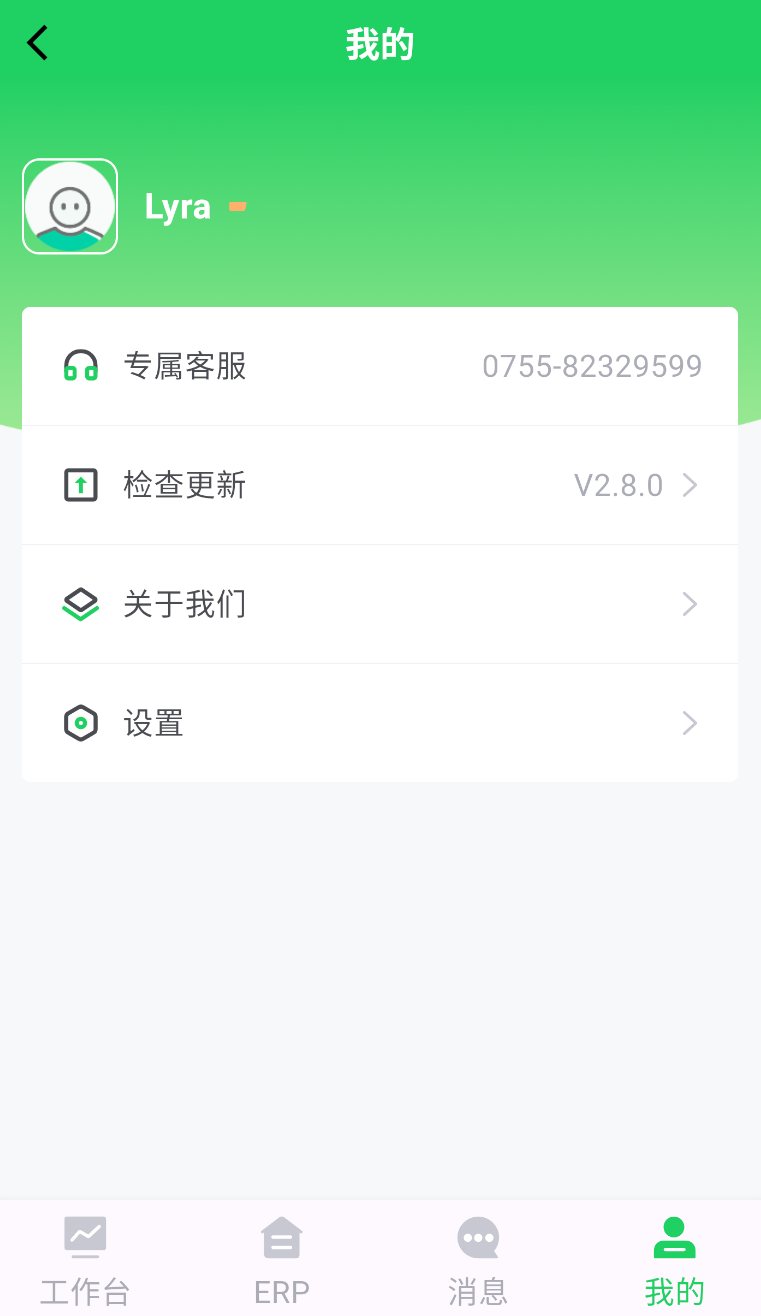Click the stacked layers icon beside 关于我们
The width and height of the screenshot is (761, 1316).
[81, 604]
